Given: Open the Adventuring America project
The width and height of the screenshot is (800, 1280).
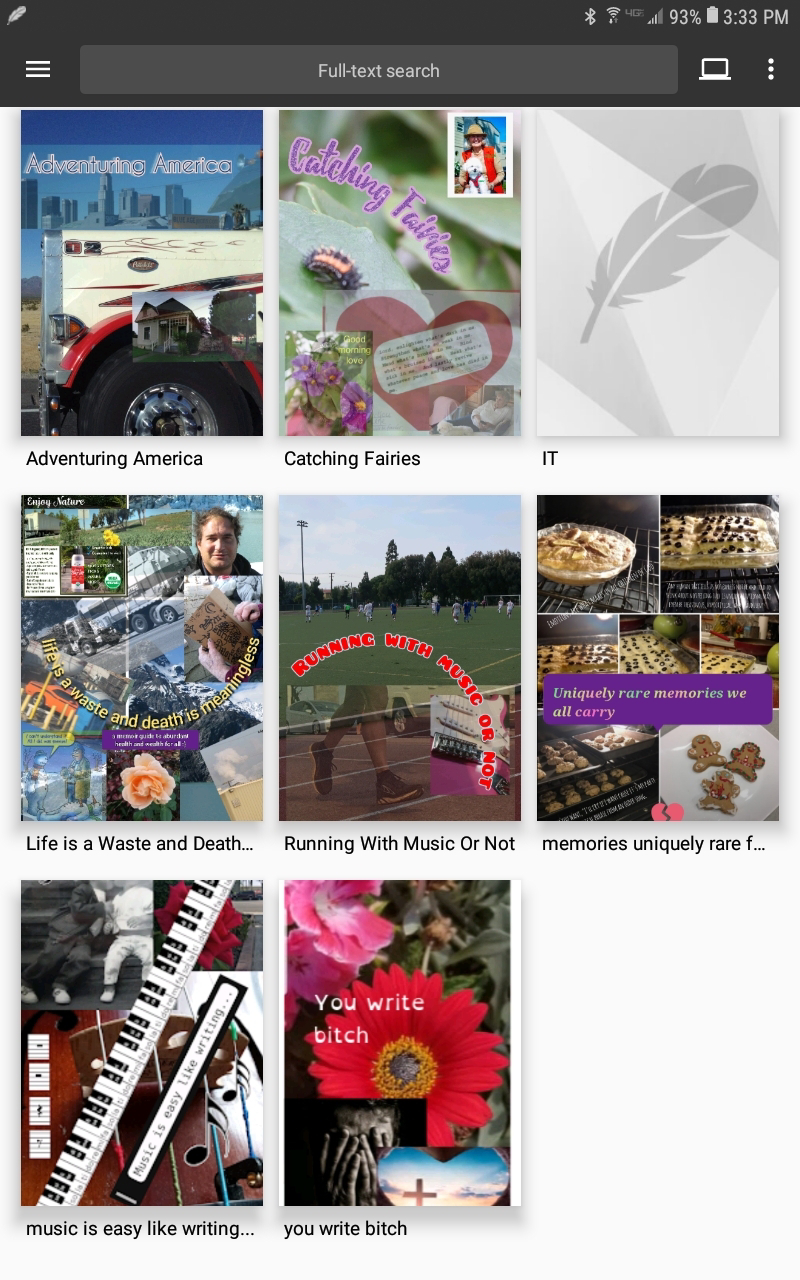Looking at the screenshot, I should click(142, 273).
